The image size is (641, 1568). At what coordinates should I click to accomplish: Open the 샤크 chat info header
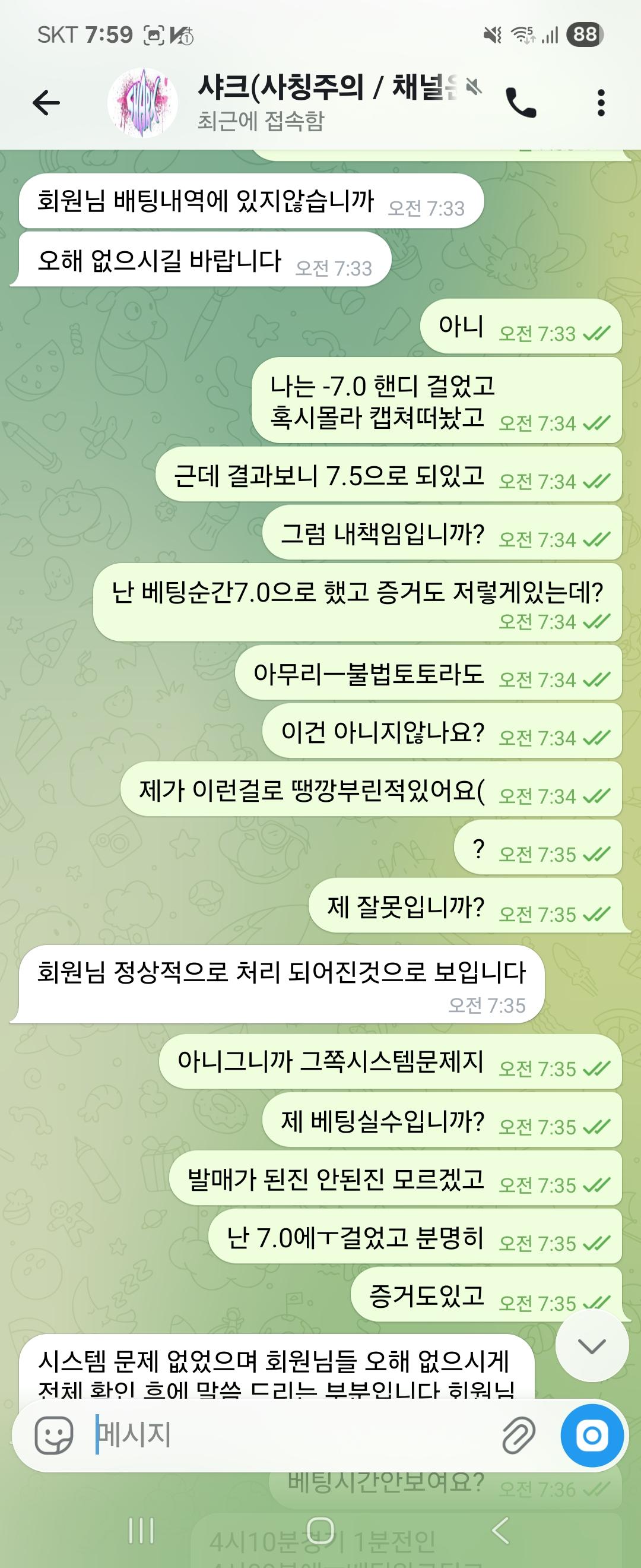[x=328, y=102]
